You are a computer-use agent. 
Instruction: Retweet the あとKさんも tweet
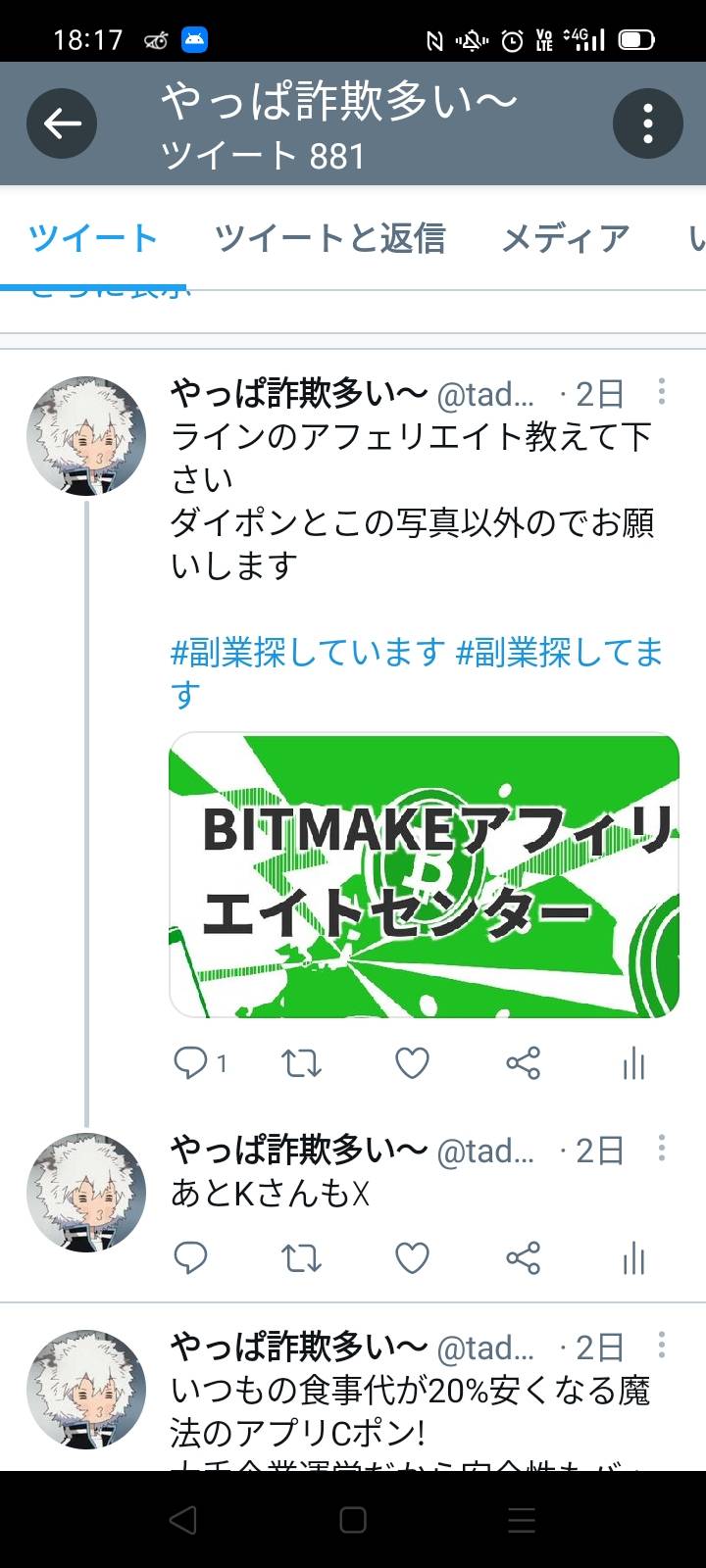coord(301,1257)
